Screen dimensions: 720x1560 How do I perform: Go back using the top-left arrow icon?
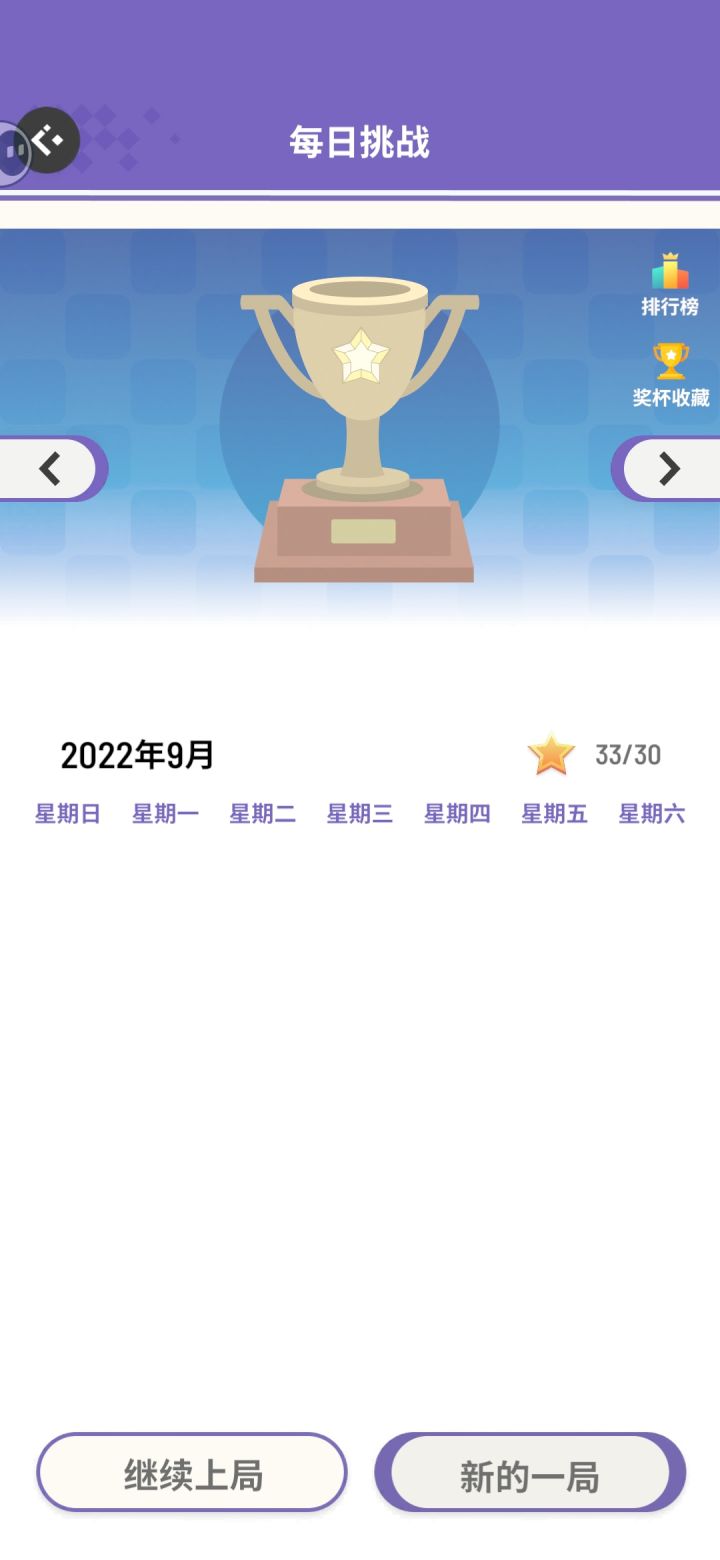pos(47,140)
